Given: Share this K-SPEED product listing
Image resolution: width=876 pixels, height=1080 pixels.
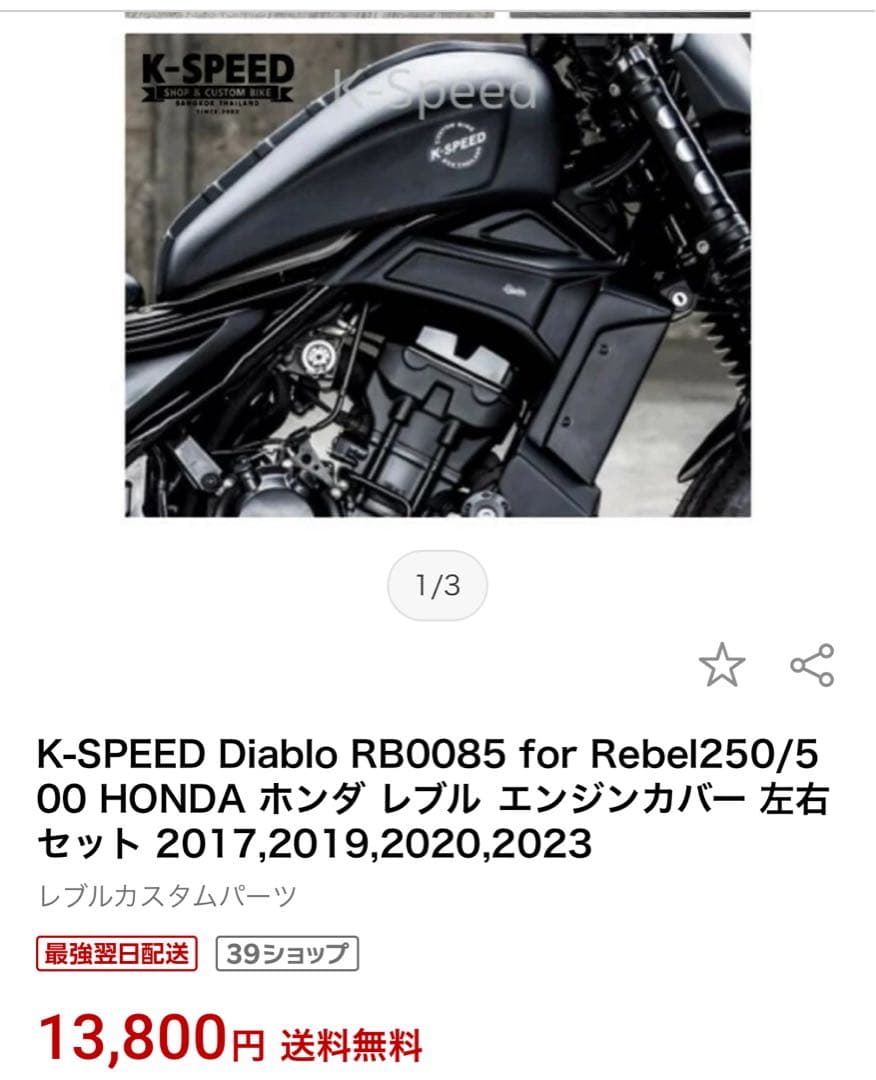Looking at the screenshot, I should [x=812, y=665].
